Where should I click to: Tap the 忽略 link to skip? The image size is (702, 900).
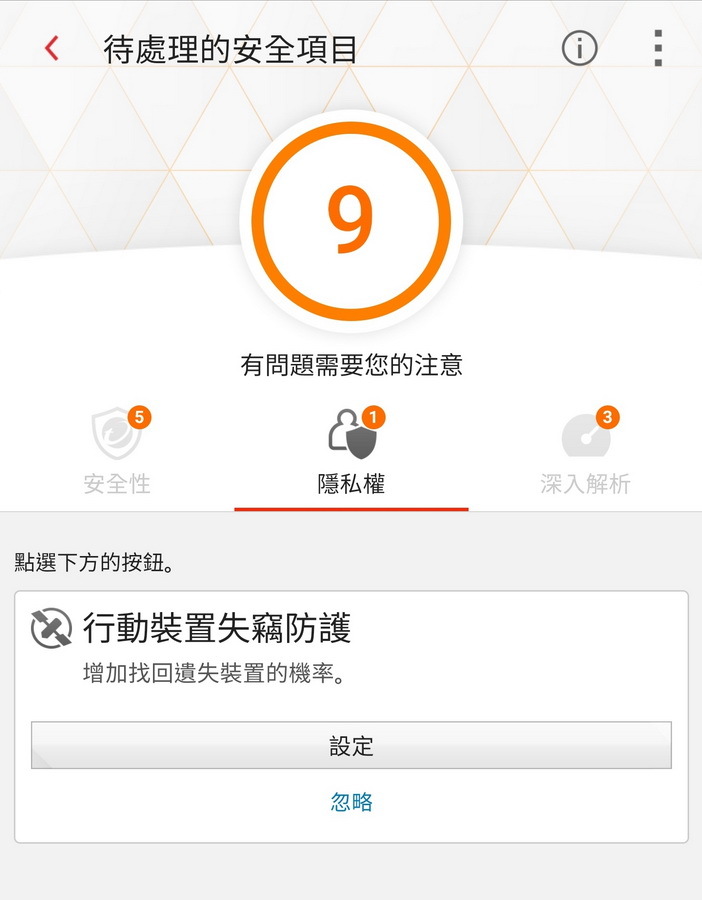[351, 801]
